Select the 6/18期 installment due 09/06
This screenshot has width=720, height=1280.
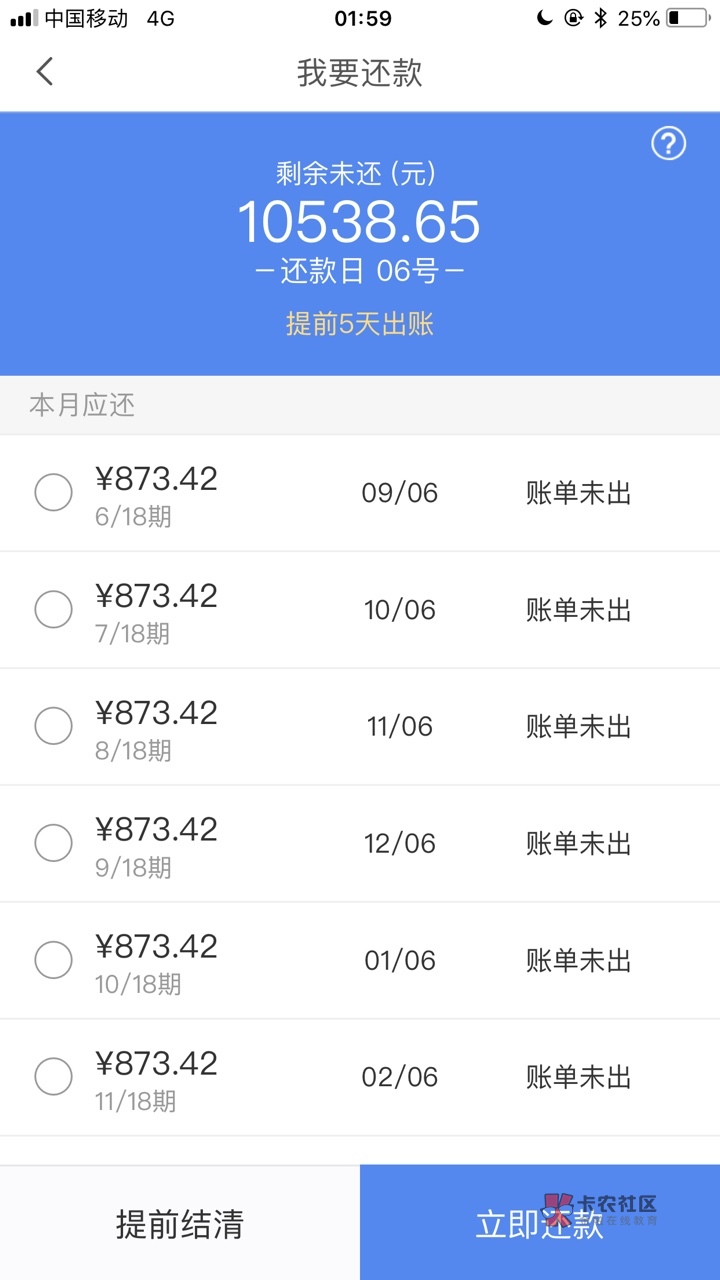pos(54,492)
